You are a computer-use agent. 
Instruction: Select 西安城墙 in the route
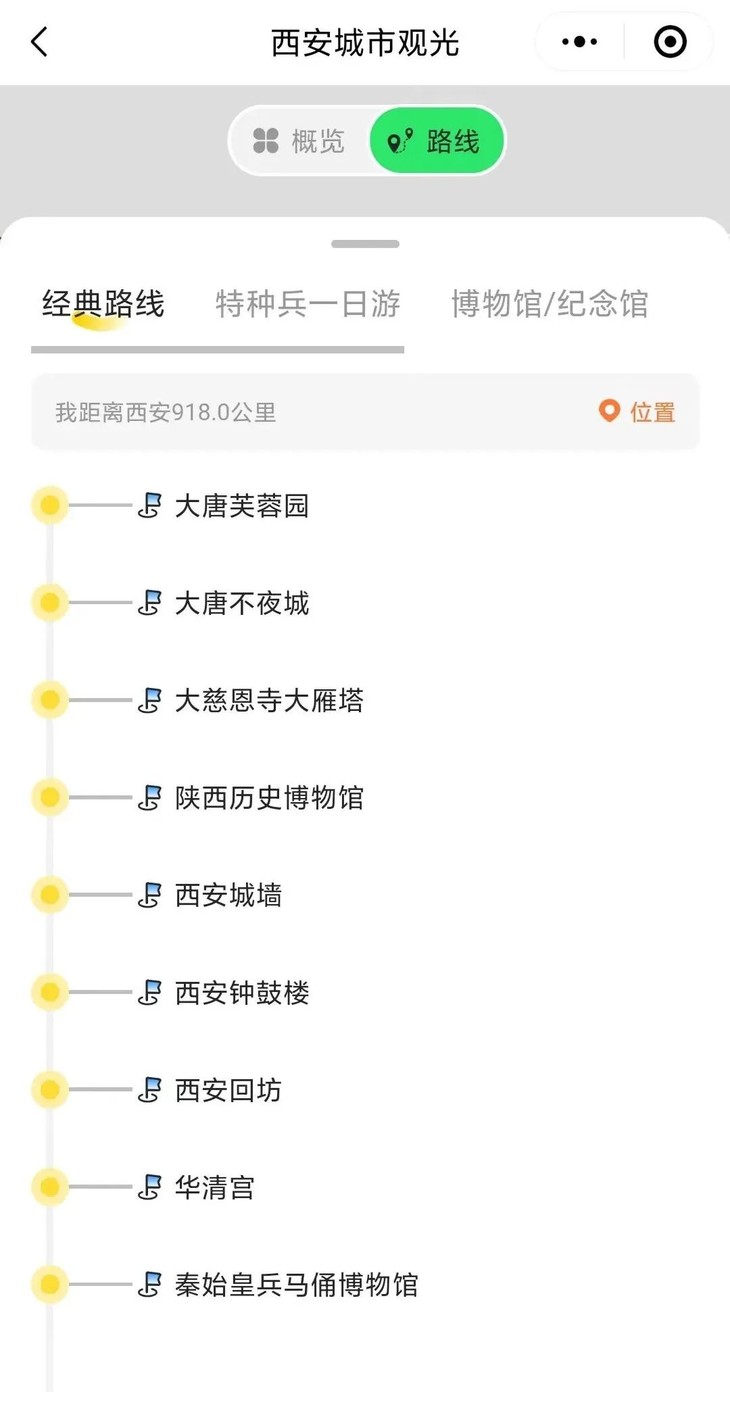click(x=228, y=895)
